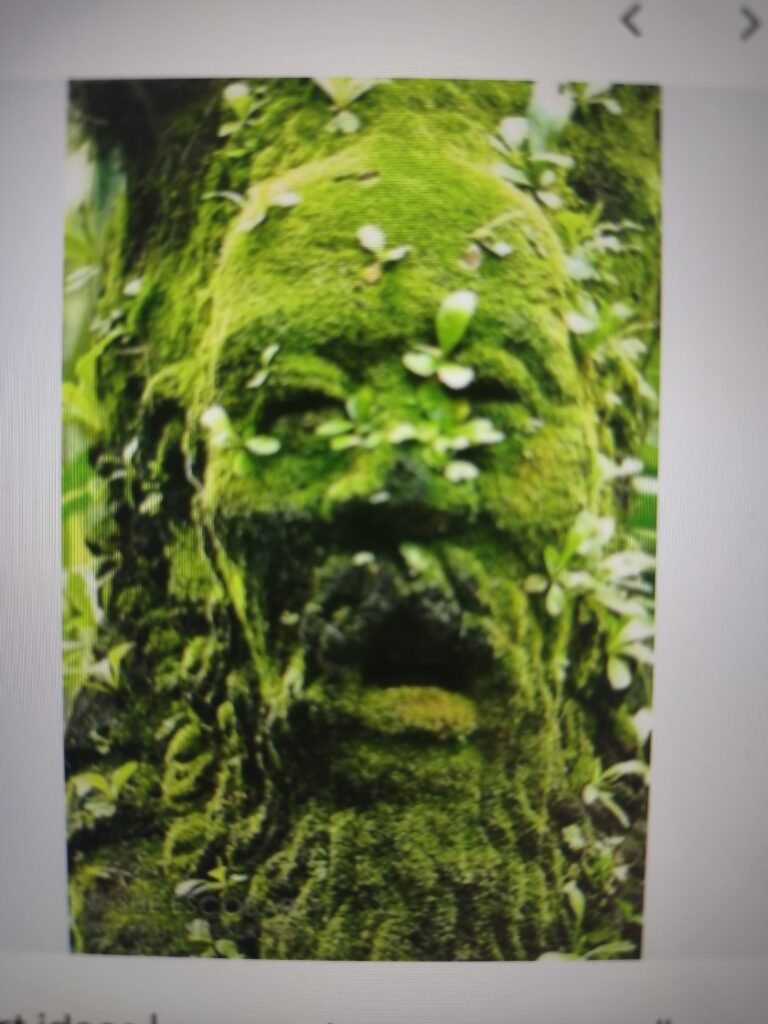
Task: Go to the previous image arrow
Action: point(631,20)
